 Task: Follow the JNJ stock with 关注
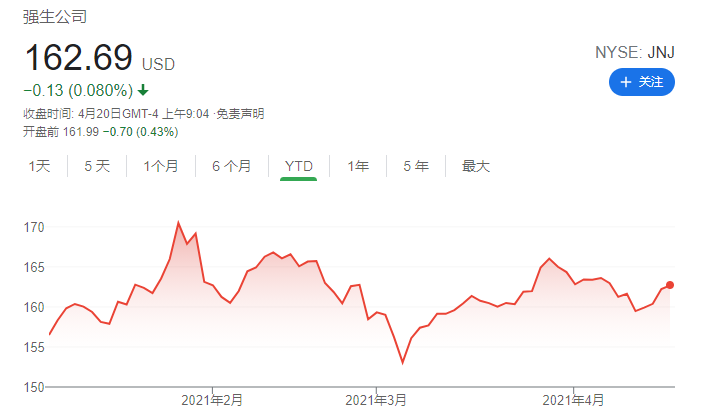tap(641, 82)
